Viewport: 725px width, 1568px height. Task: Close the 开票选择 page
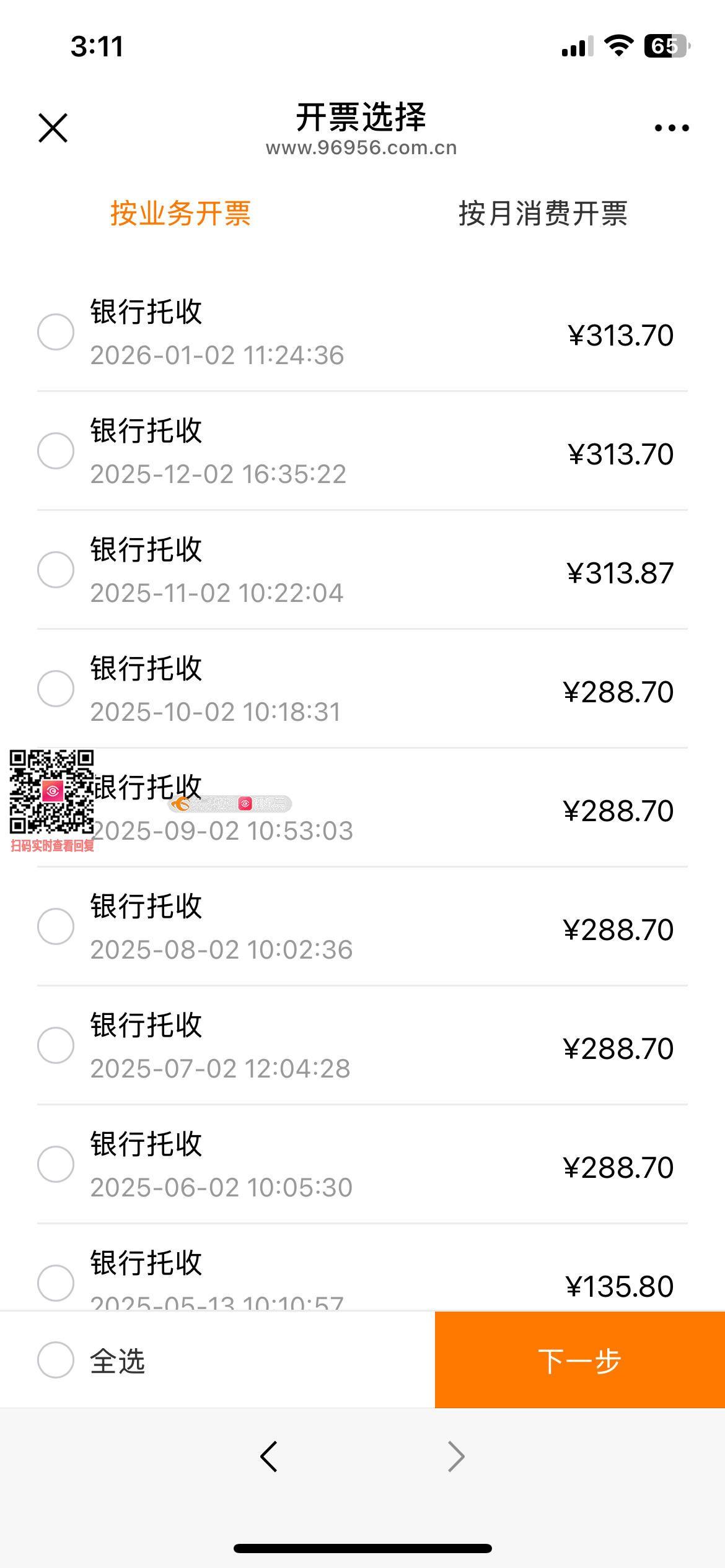(x=53, y=128)
